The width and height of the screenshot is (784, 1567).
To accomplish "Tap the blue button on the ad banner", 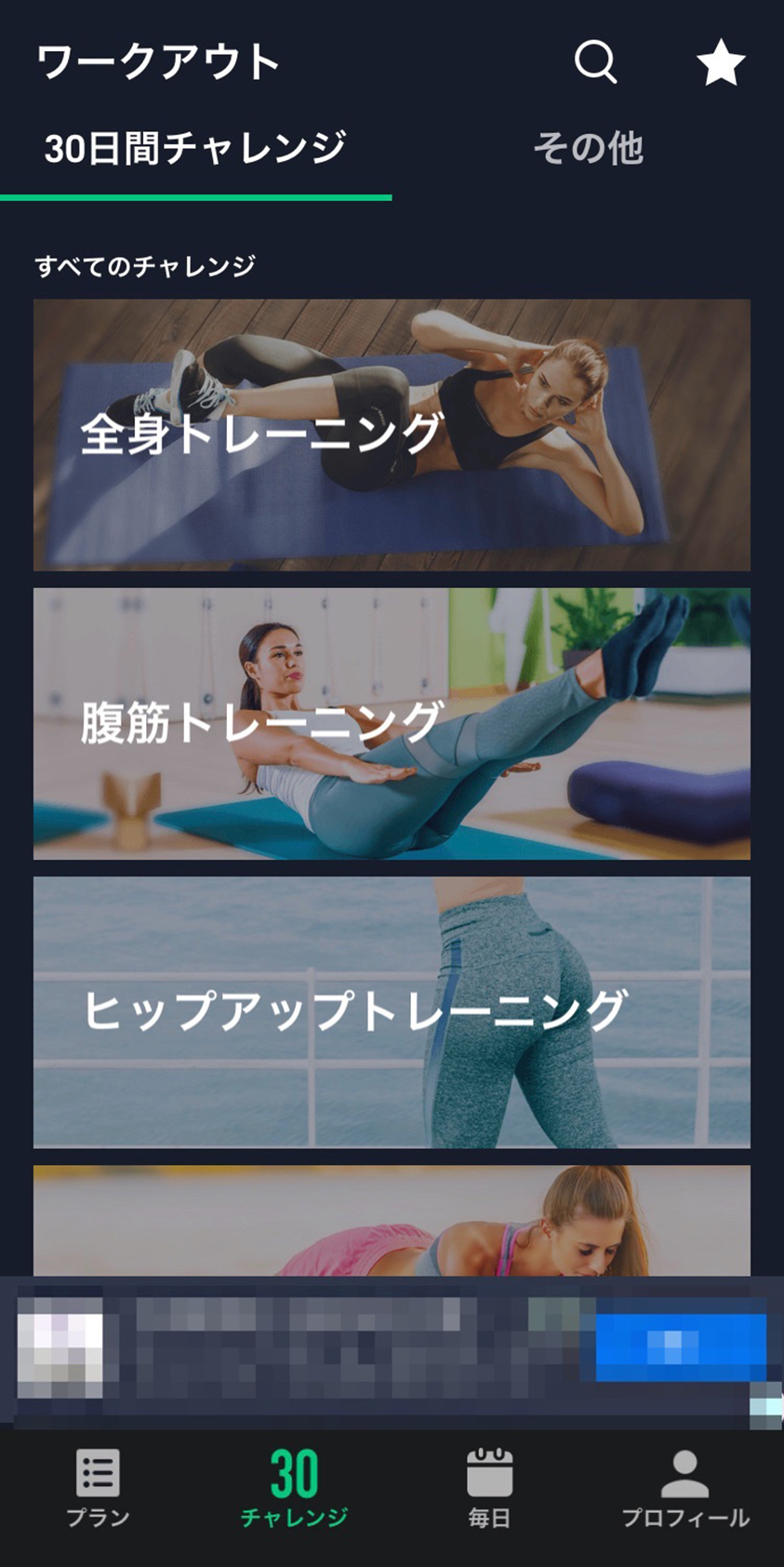I will 680,1346.
